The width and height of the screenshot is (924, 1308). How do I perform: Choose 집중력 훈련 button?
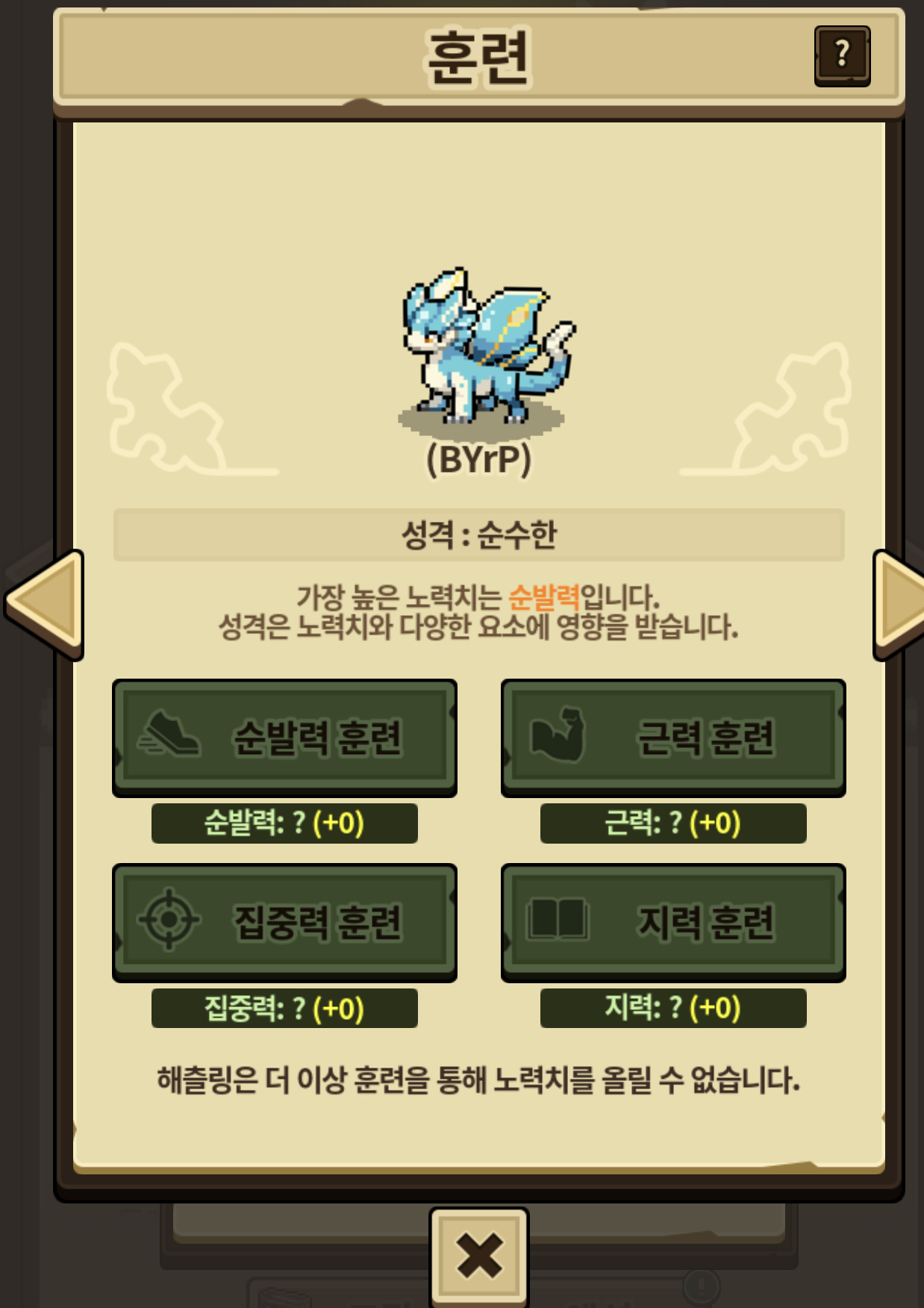tap(284, 923)
